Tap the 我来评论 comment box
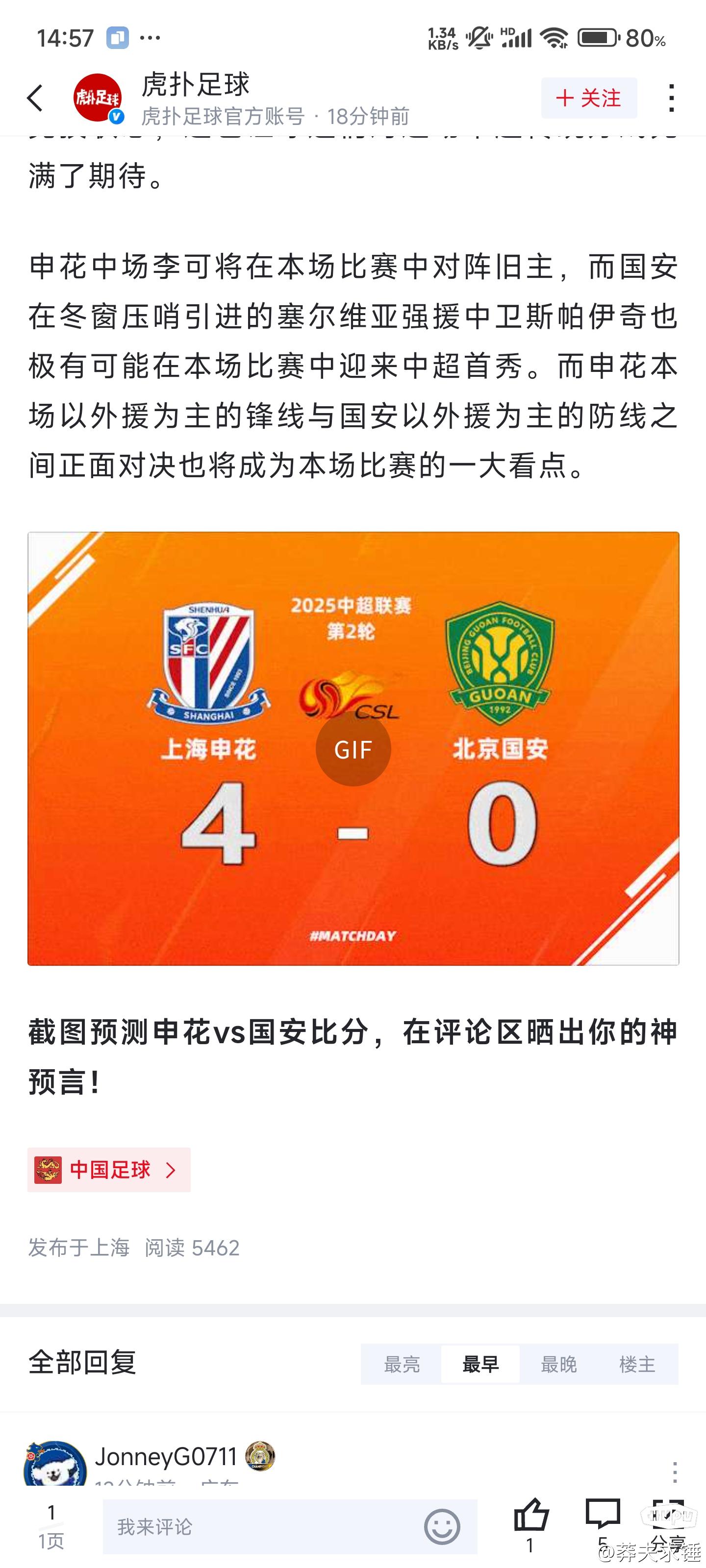The height and width of the screenshot is (1568, 706). [262, 1526]
